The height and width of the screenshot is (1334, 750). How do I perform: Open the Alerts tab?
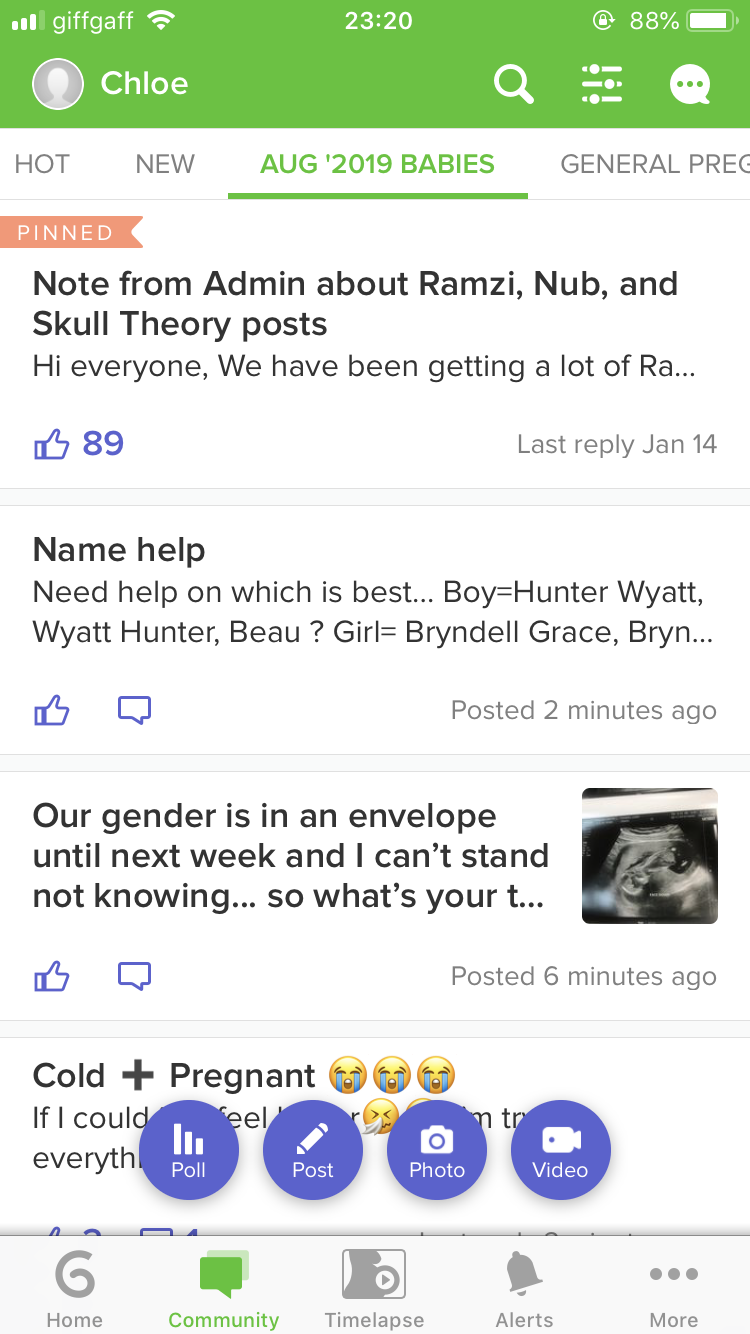[x=525, y=1288]
